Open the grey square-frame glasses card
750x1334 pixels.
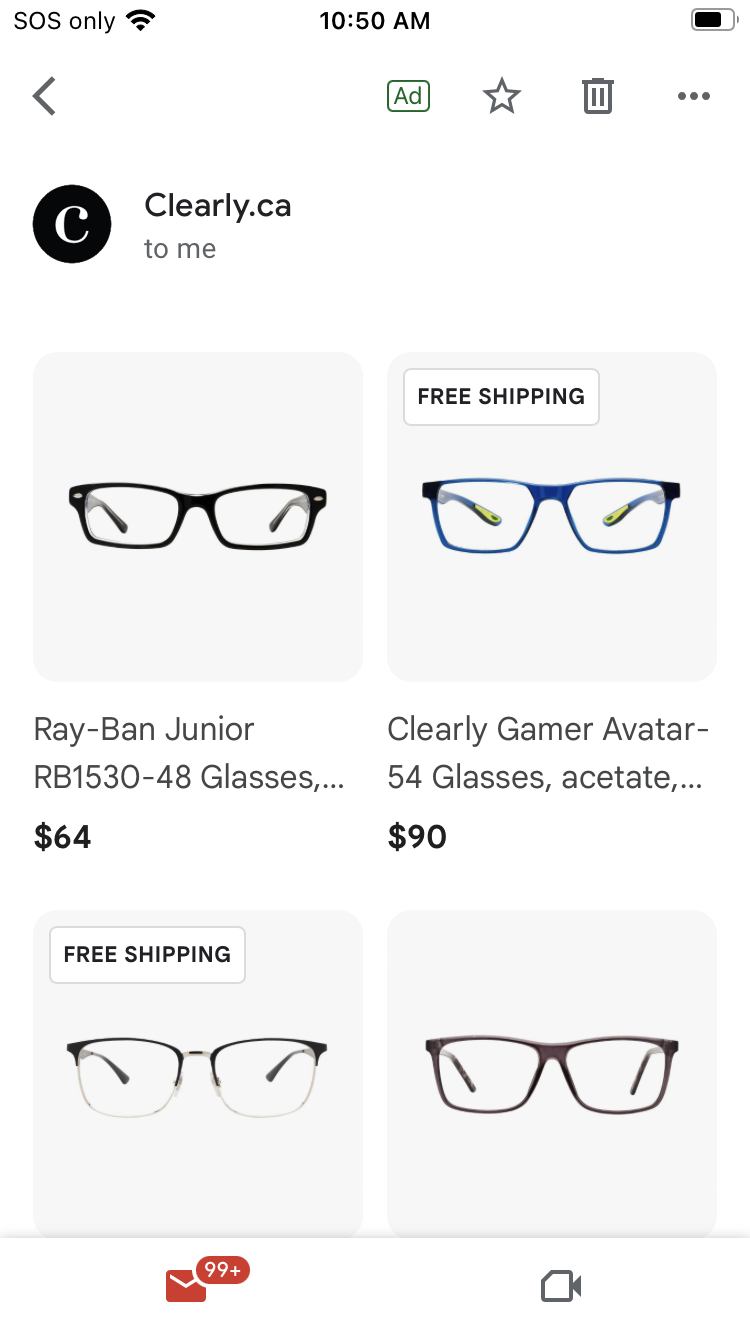552,1074
